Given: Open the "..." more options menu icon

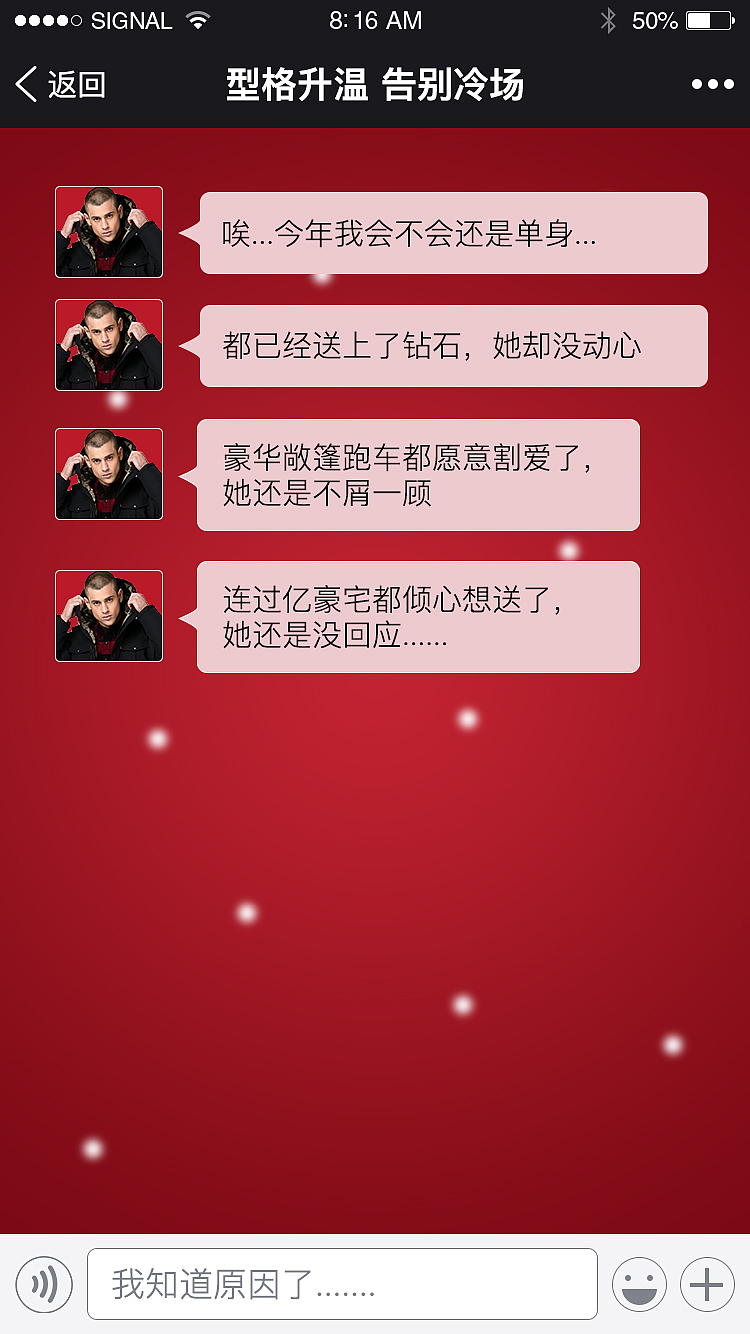Looking at the screenshot, I should (x=714, y=85).
